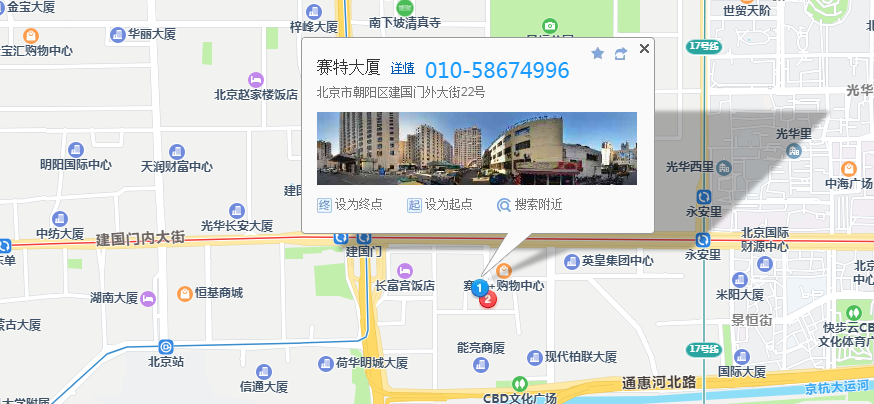Tap 搜索附近 to search nearby
Screen dimensions: 874x404
pos(529,205)
